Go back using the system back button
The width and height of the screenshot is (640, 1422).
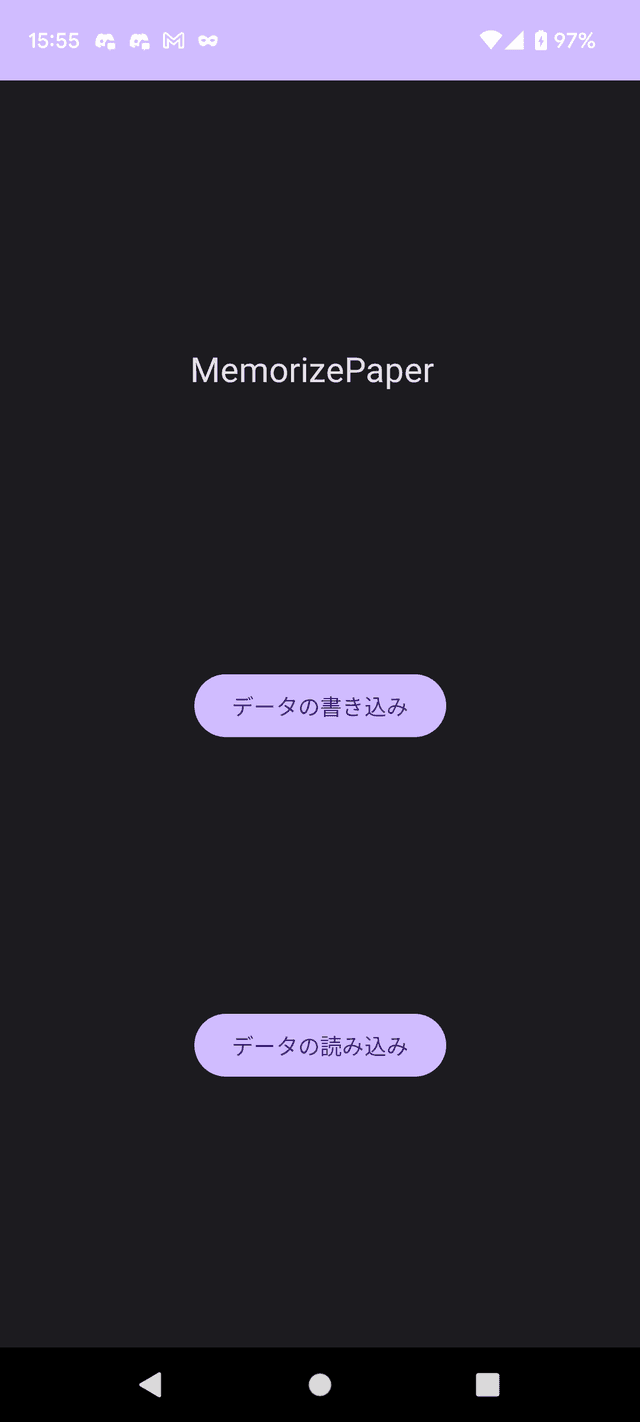[x=151, y=1384]
